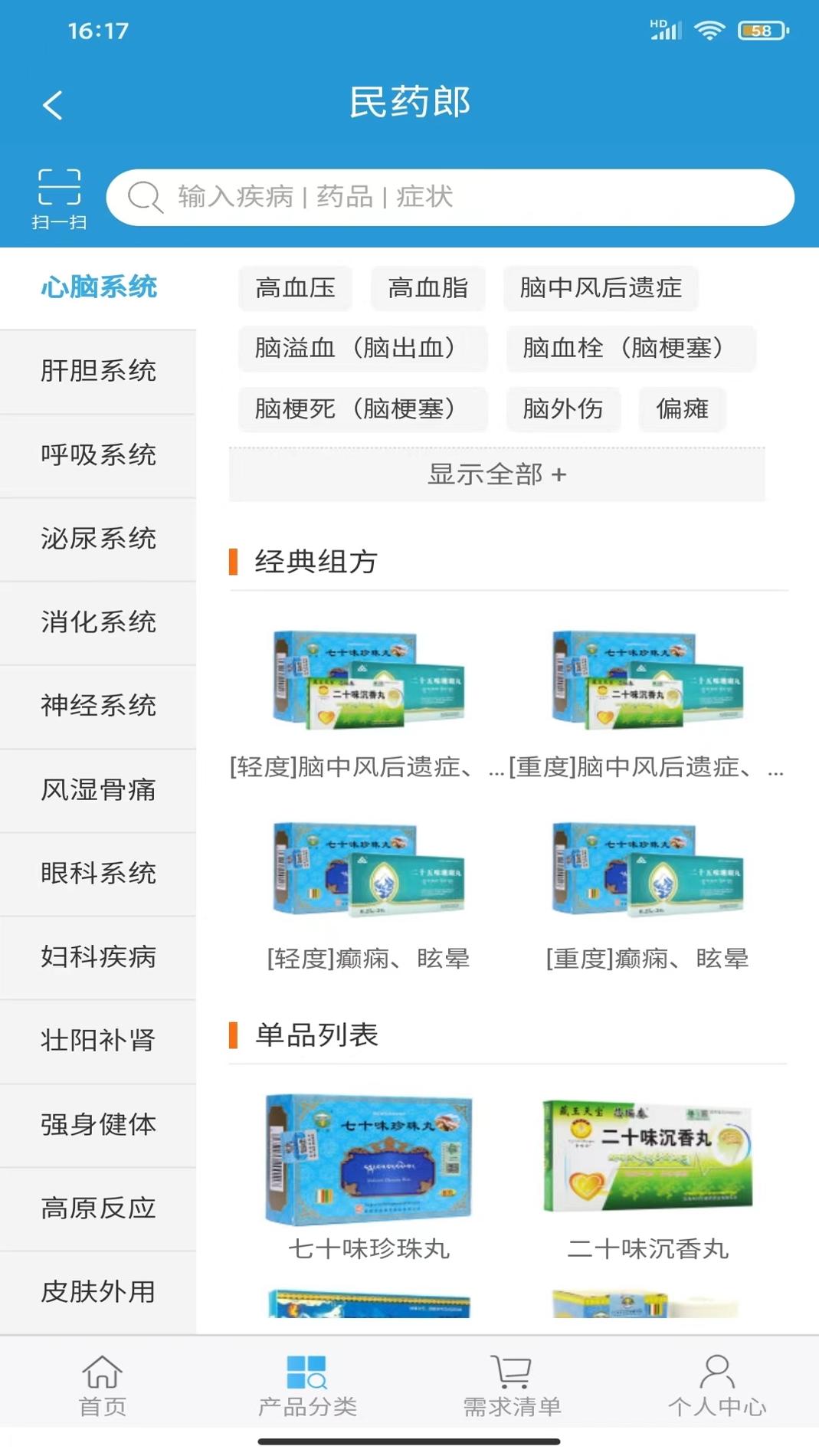Select the 高血脂 disease filter

click(x=428, y=288)
